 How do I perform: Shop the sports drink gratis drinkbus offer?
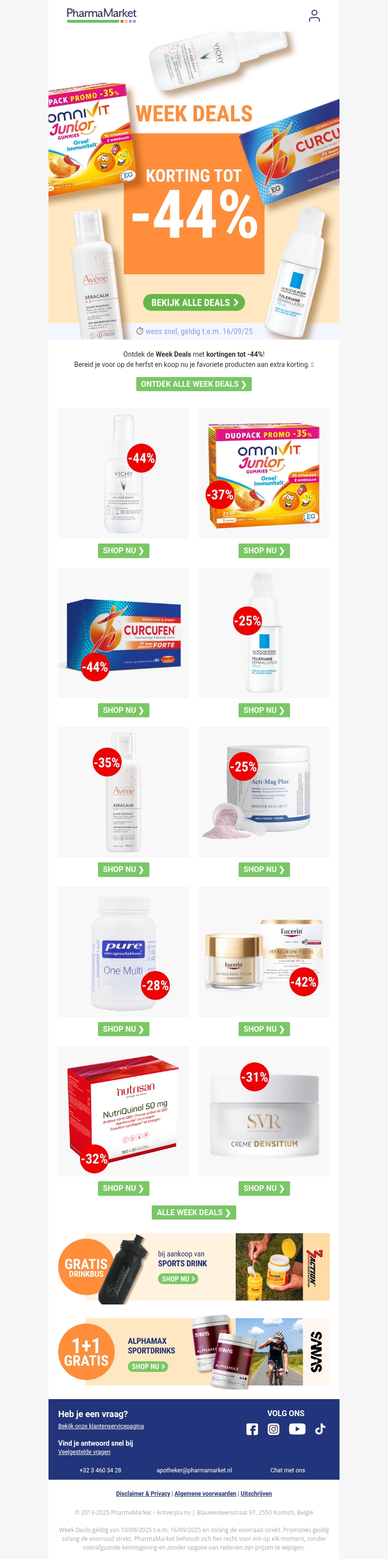tap(178, 1279)
